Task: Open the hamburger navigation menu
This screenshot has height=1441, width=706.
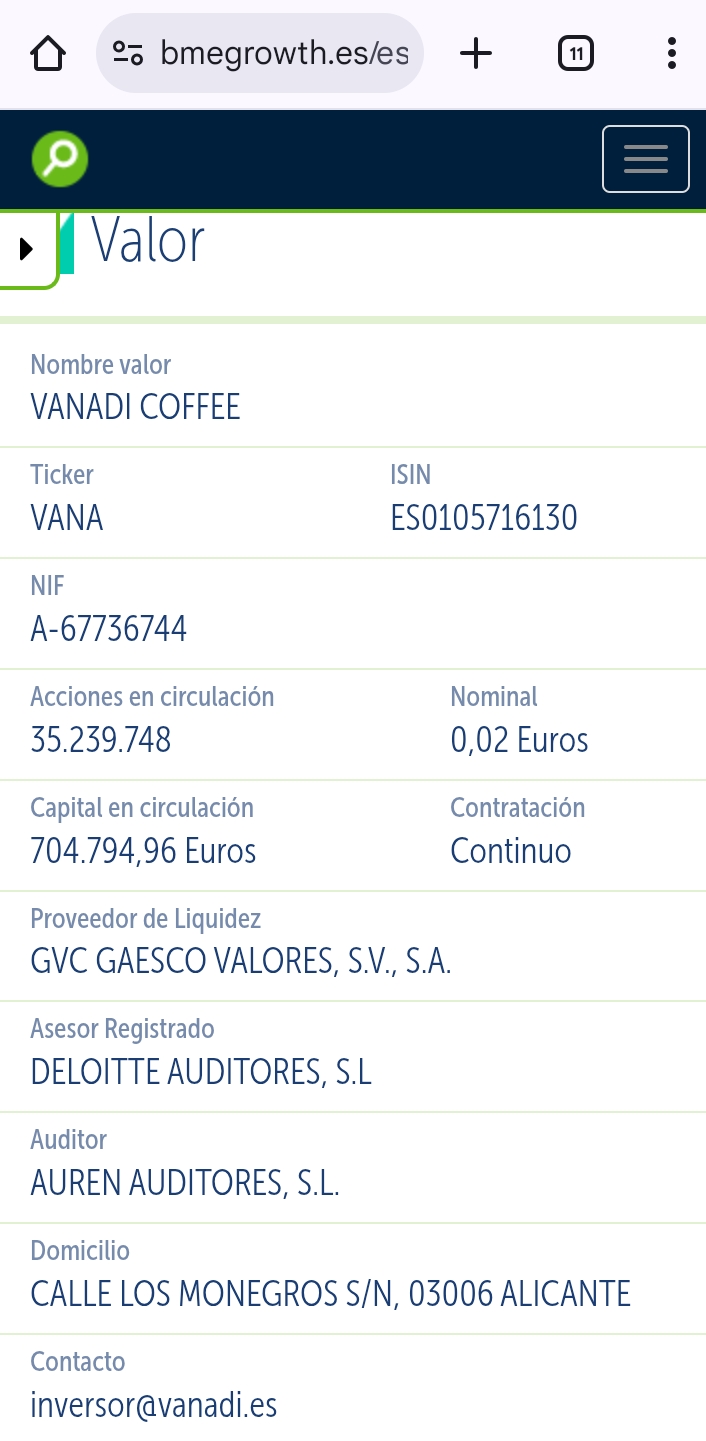Action: click(x=645, y=159)
